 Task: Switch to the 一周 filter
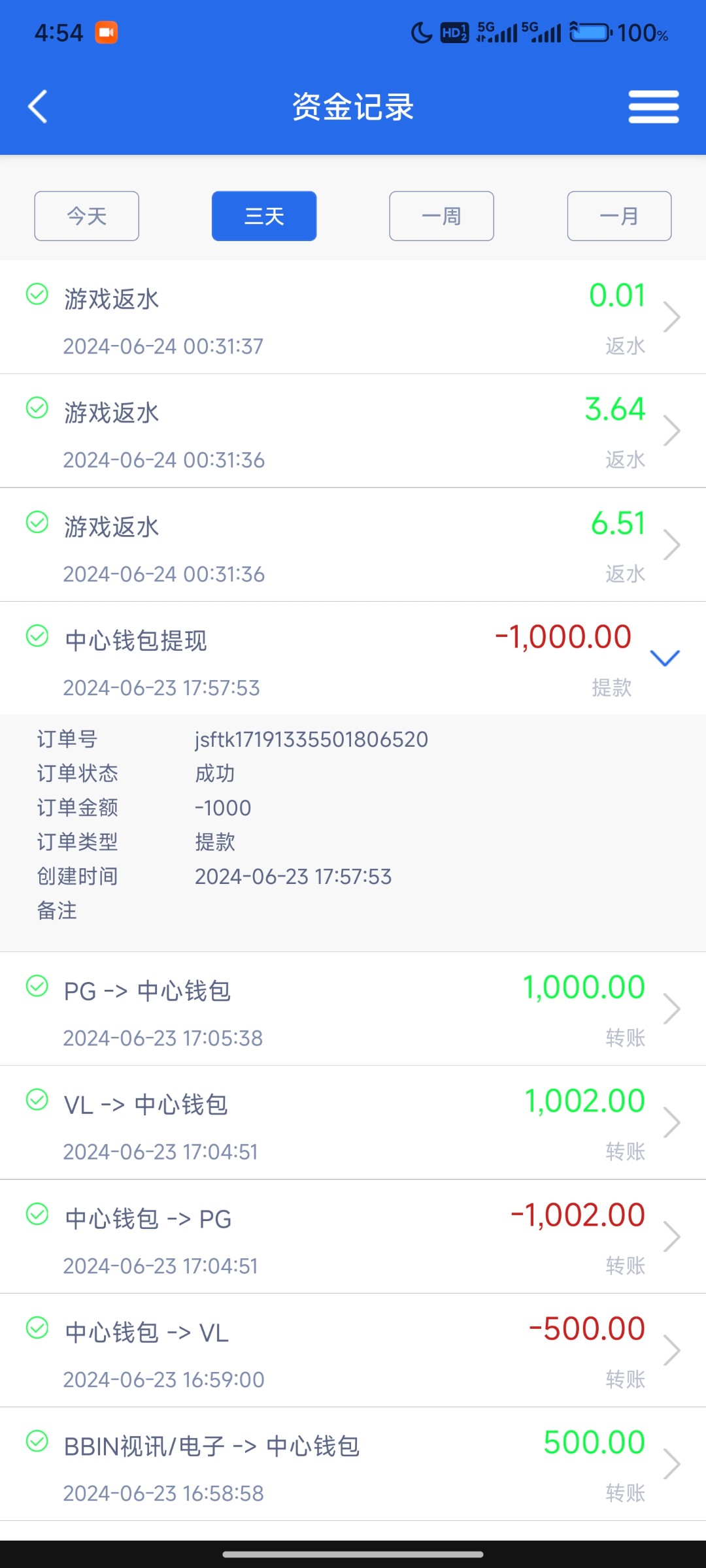(441, 216)
